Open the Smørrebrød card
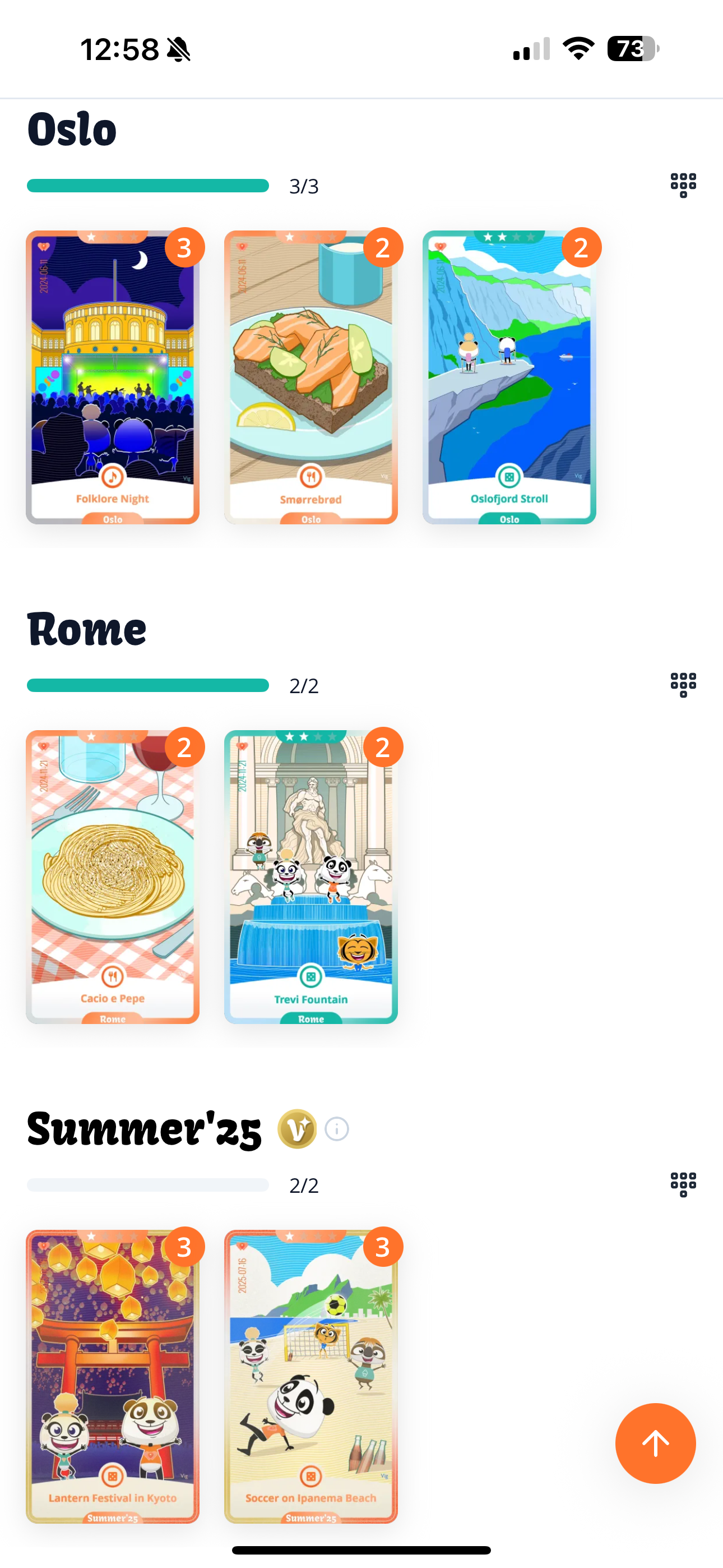723x1568 pixels. tap(310, 377)
